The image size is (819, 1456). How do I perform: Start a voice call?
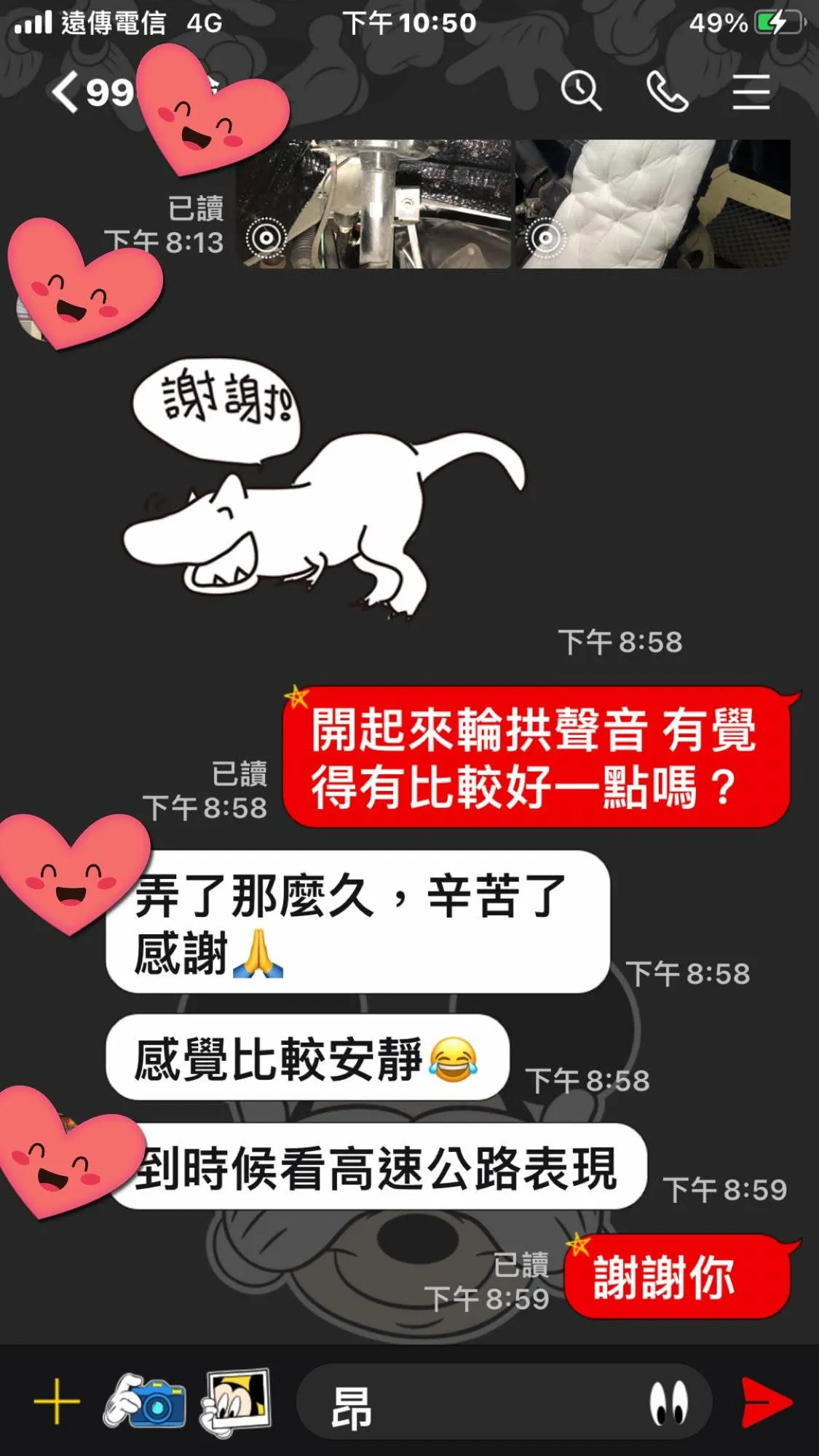(x=667, y=92)
